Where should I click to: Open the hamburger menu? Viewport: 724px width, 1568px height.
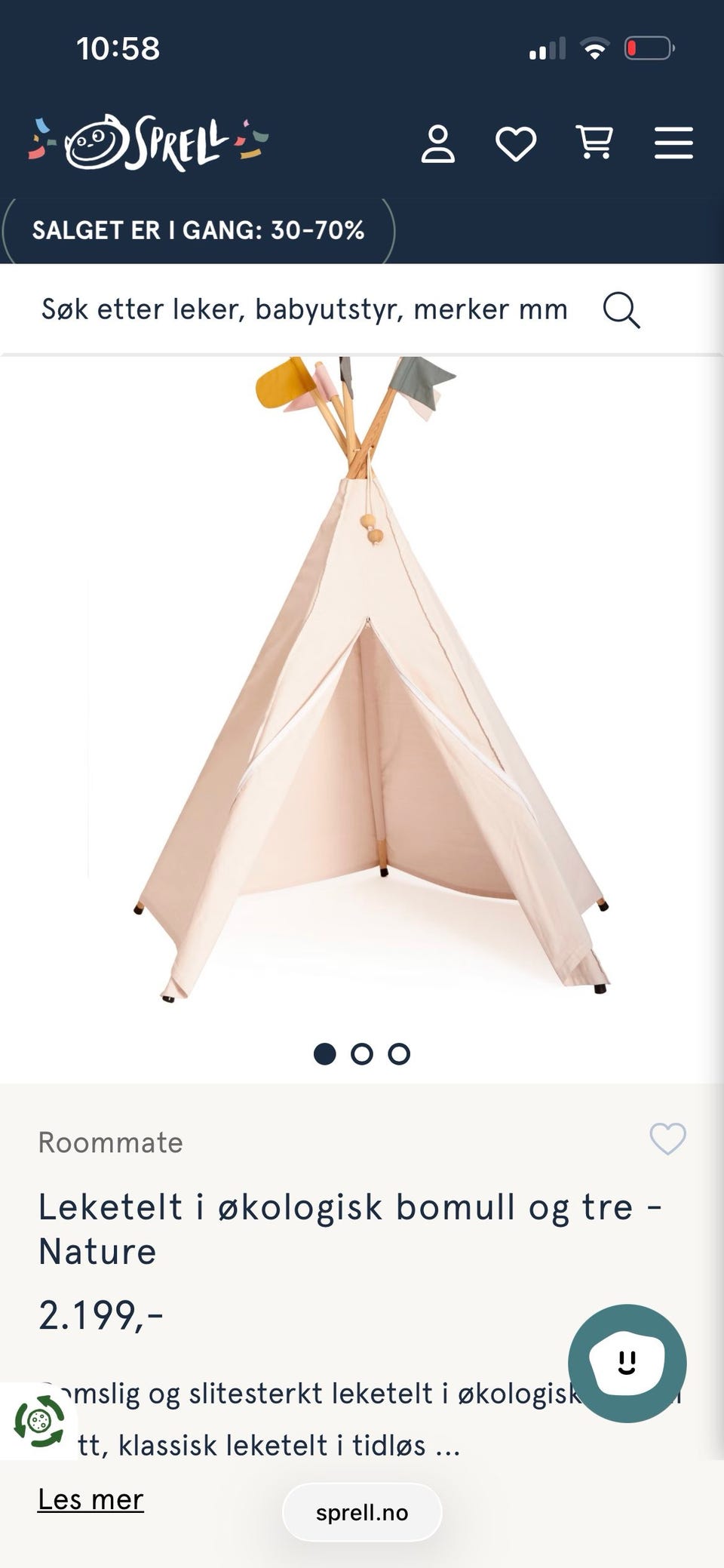[x=673, y=143]
